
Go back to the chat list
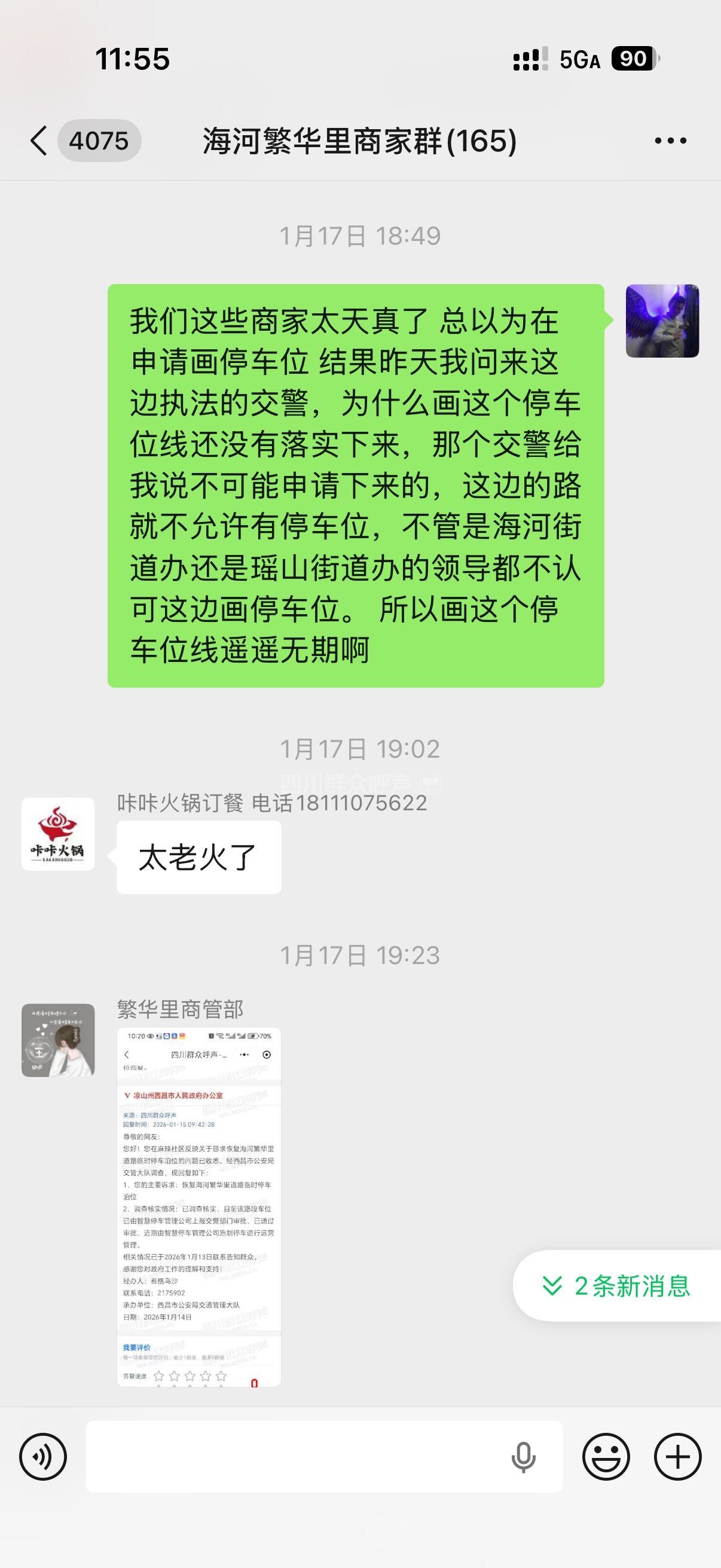[x=39, y=141]
